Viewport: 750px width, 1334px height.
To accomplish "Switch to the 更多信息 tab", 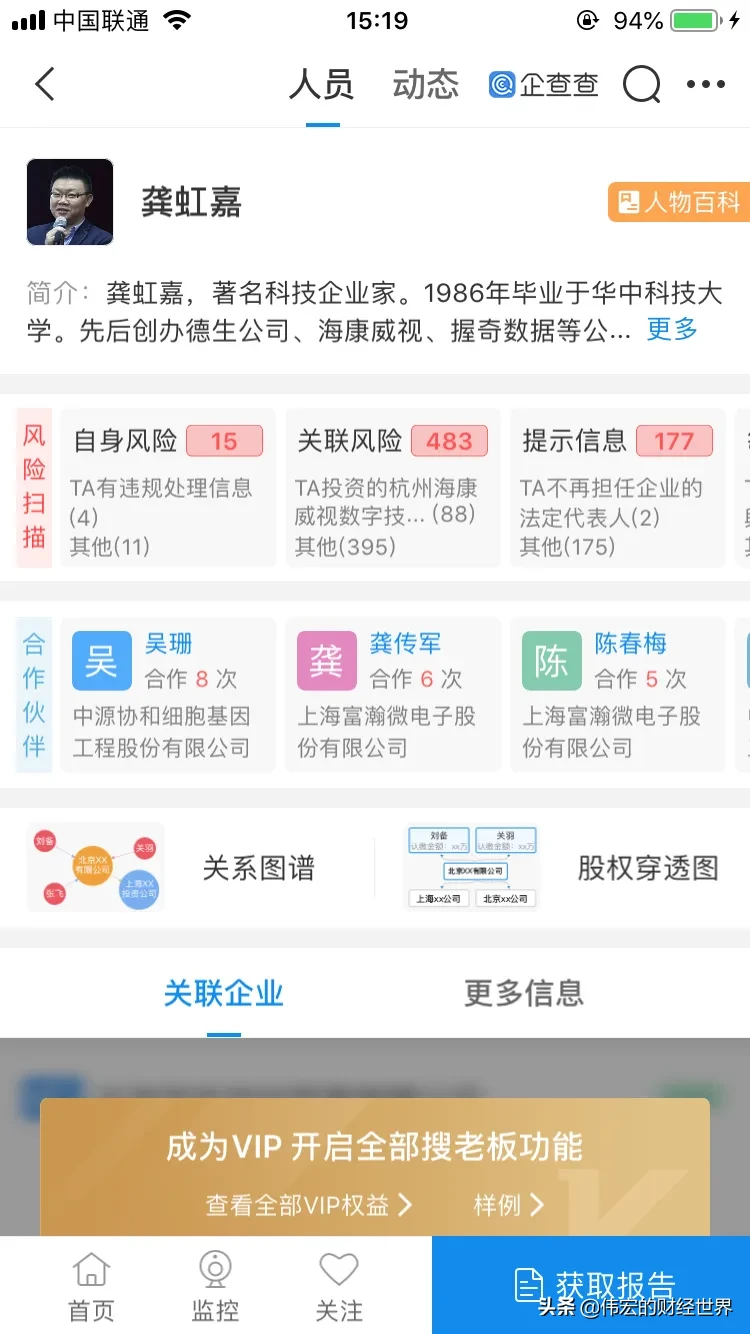I will 523,993.
